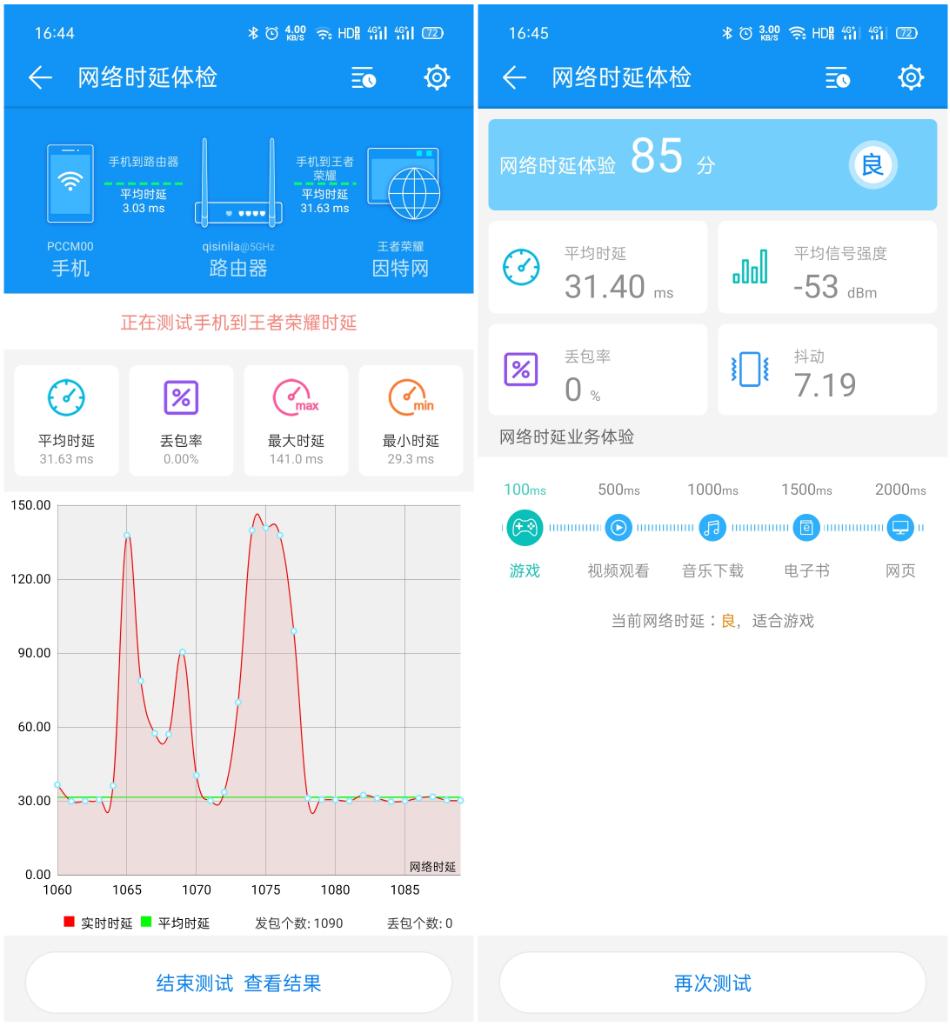Click the 视频观看 video playback icon
This screenshot has width=950, height=1026.
tap(619, 527)
